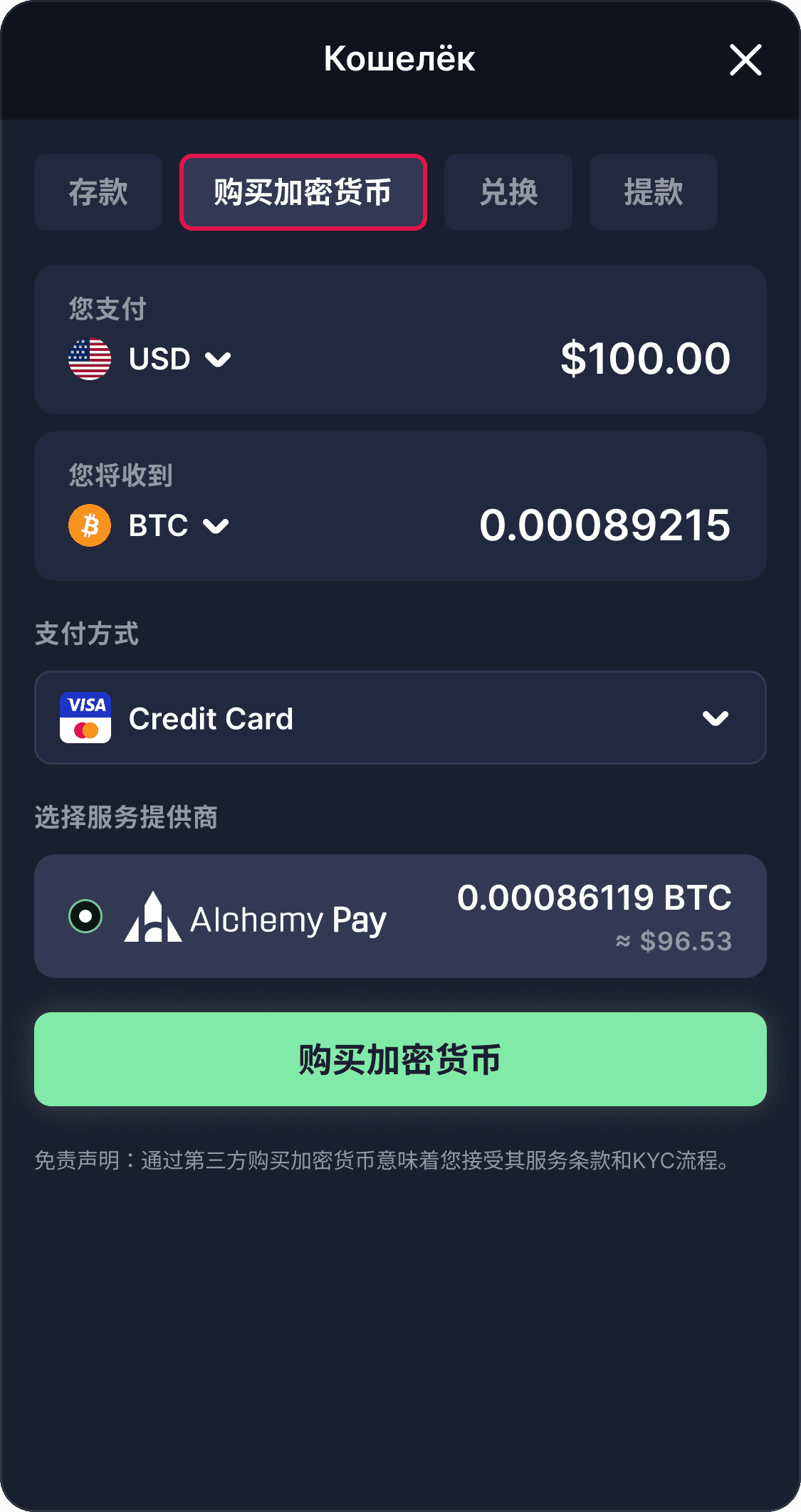Click the Alchemy Pay provider card

pos(400,918)
